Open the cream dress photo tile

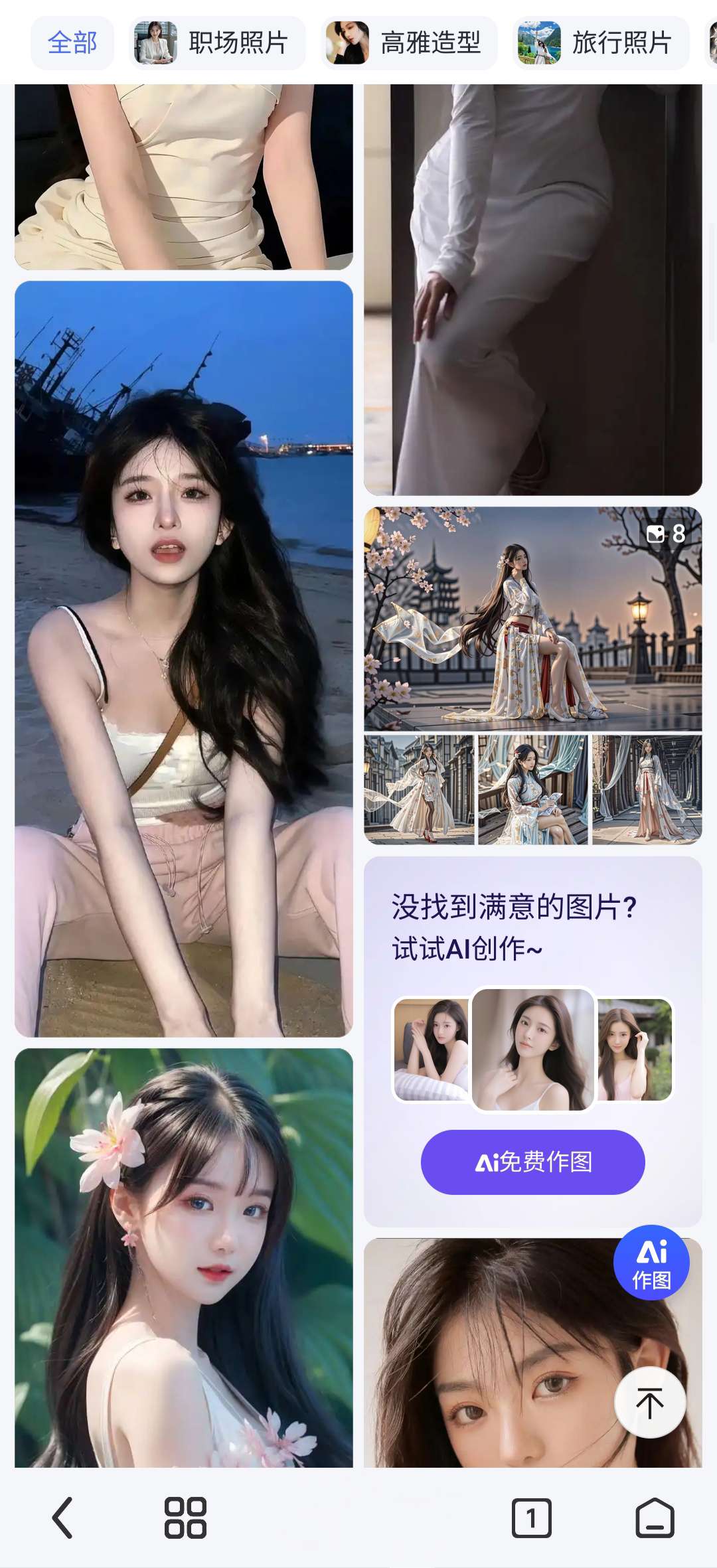(x=184, y=177)
